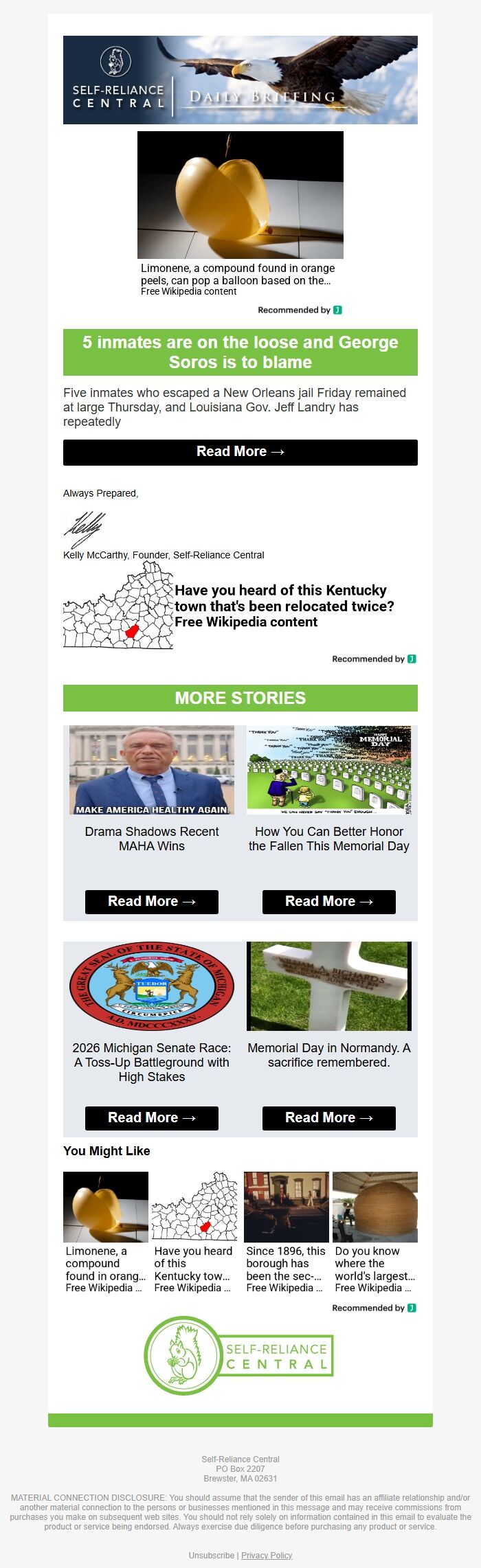Open the Kentucky town tile under You Might Like

(194, 1232)
